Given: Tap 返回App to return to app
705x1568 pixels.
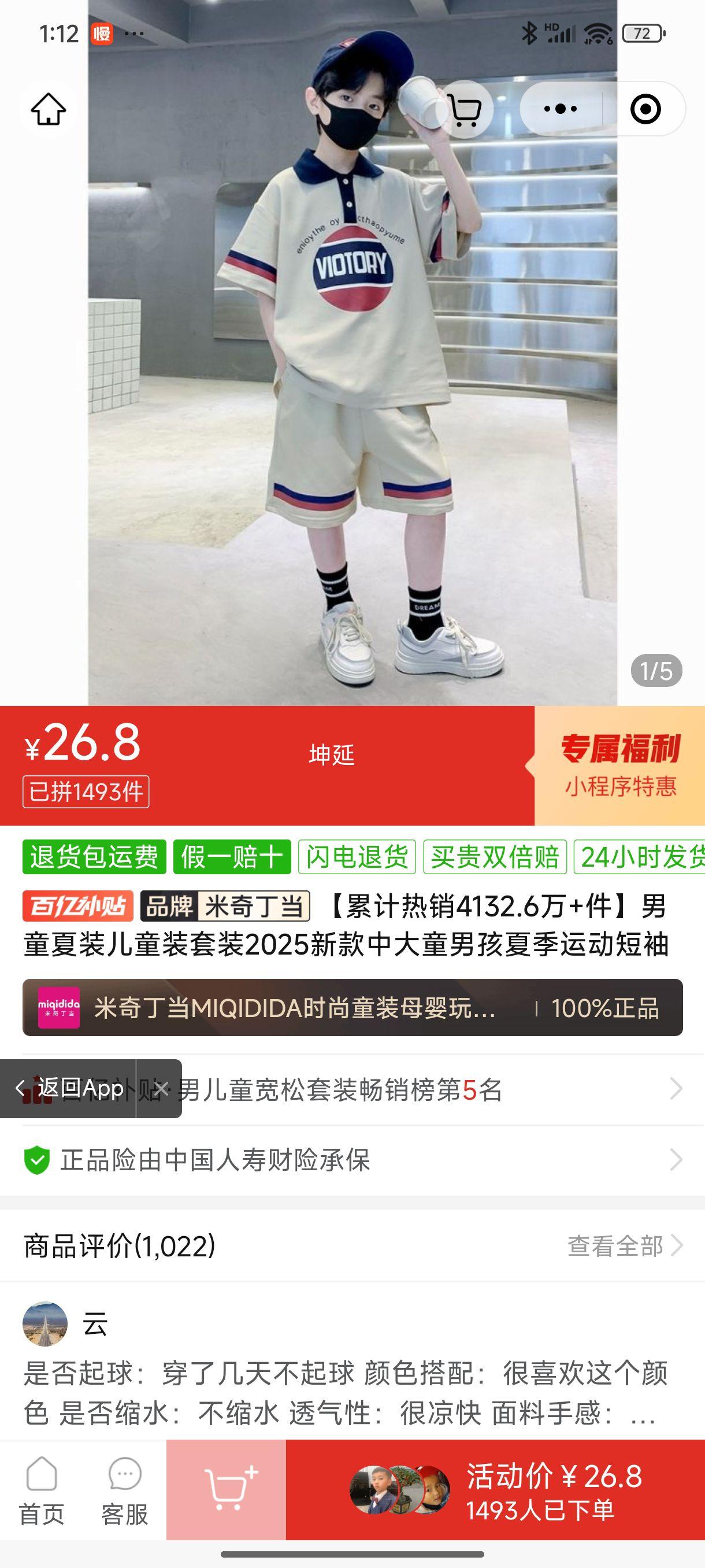Looking at the screenshot, I should coord(70,1088).
